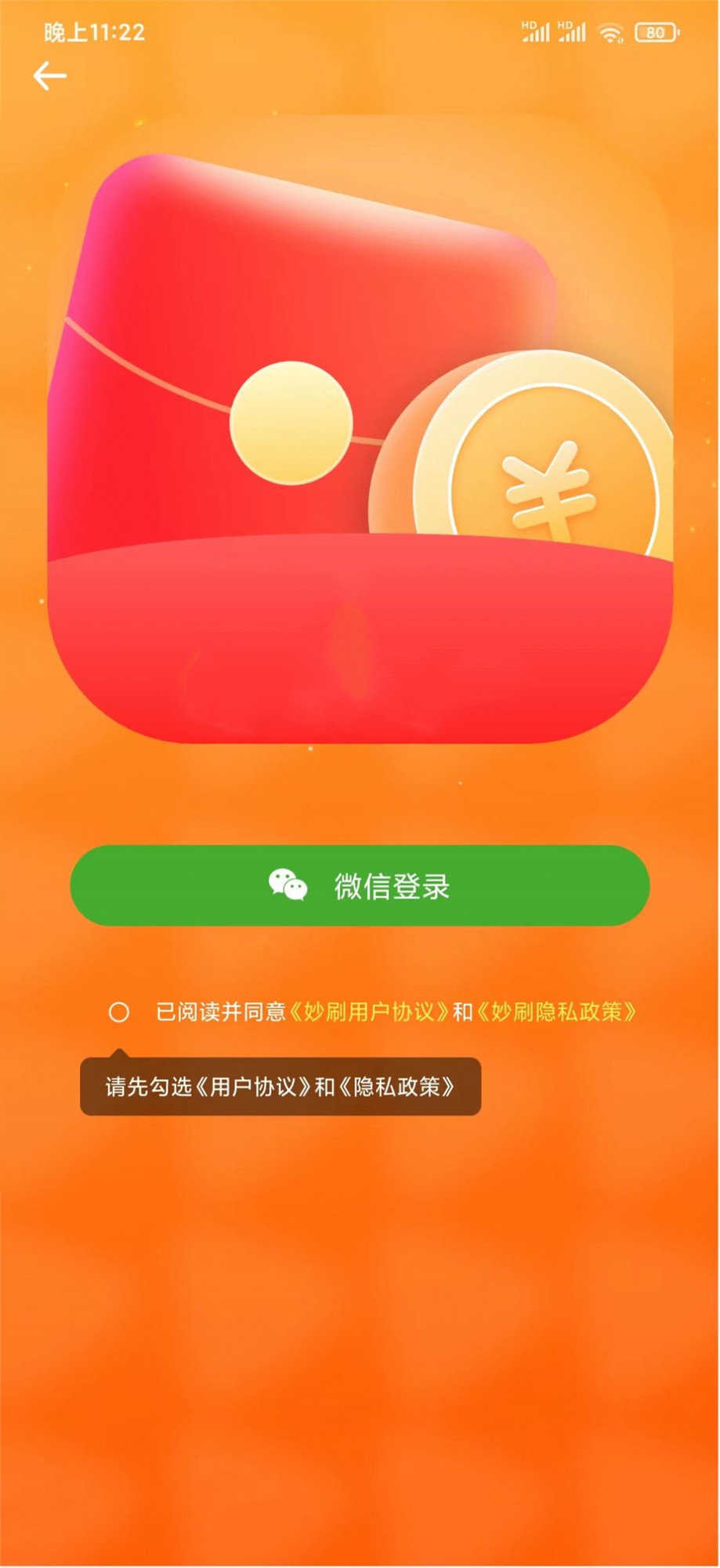
Task: Open the 《妙刷用户协议》 link
Action: [x=369, y=1012]
